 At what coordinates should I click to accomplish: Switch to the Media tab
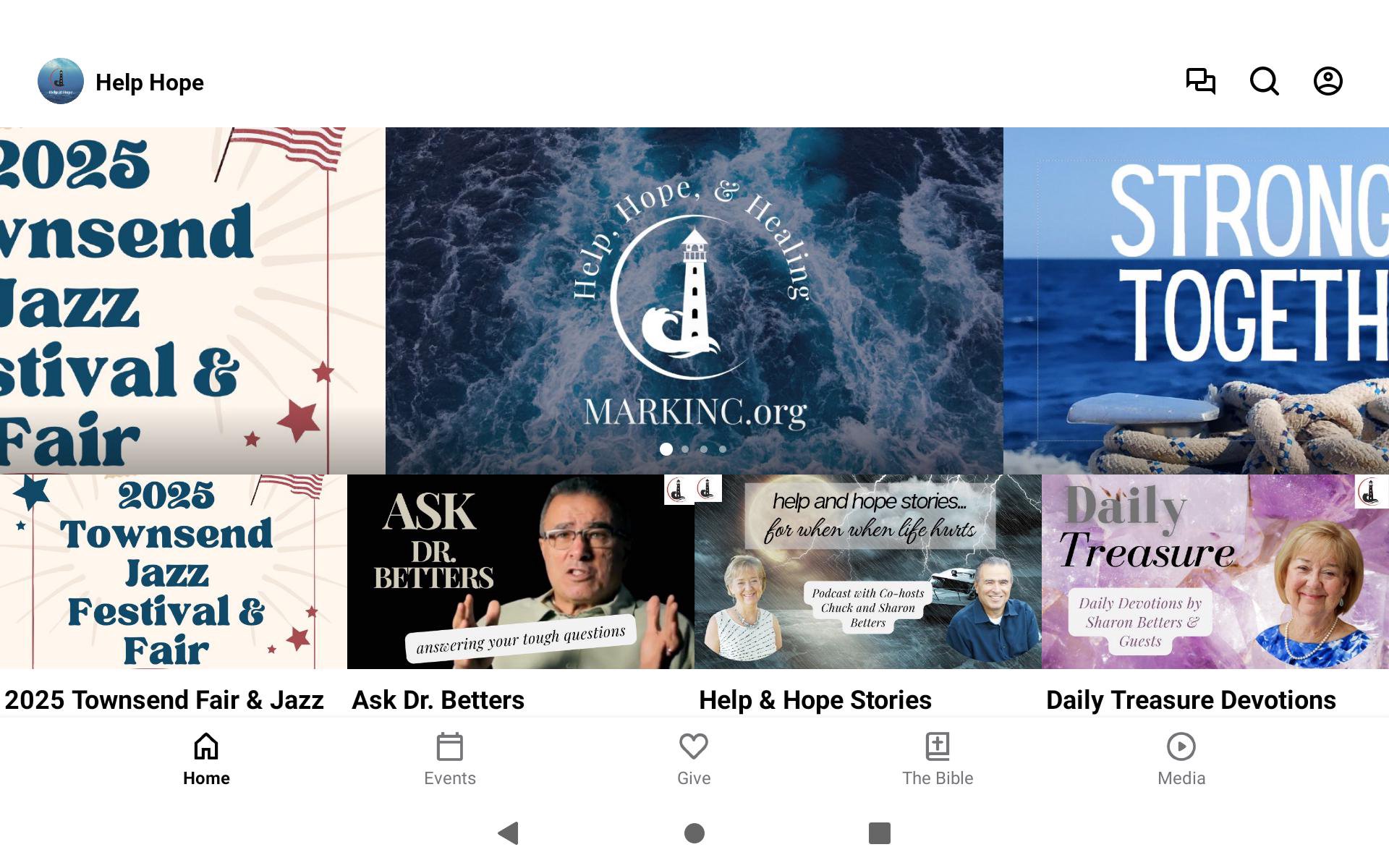tap(1181, 759)
